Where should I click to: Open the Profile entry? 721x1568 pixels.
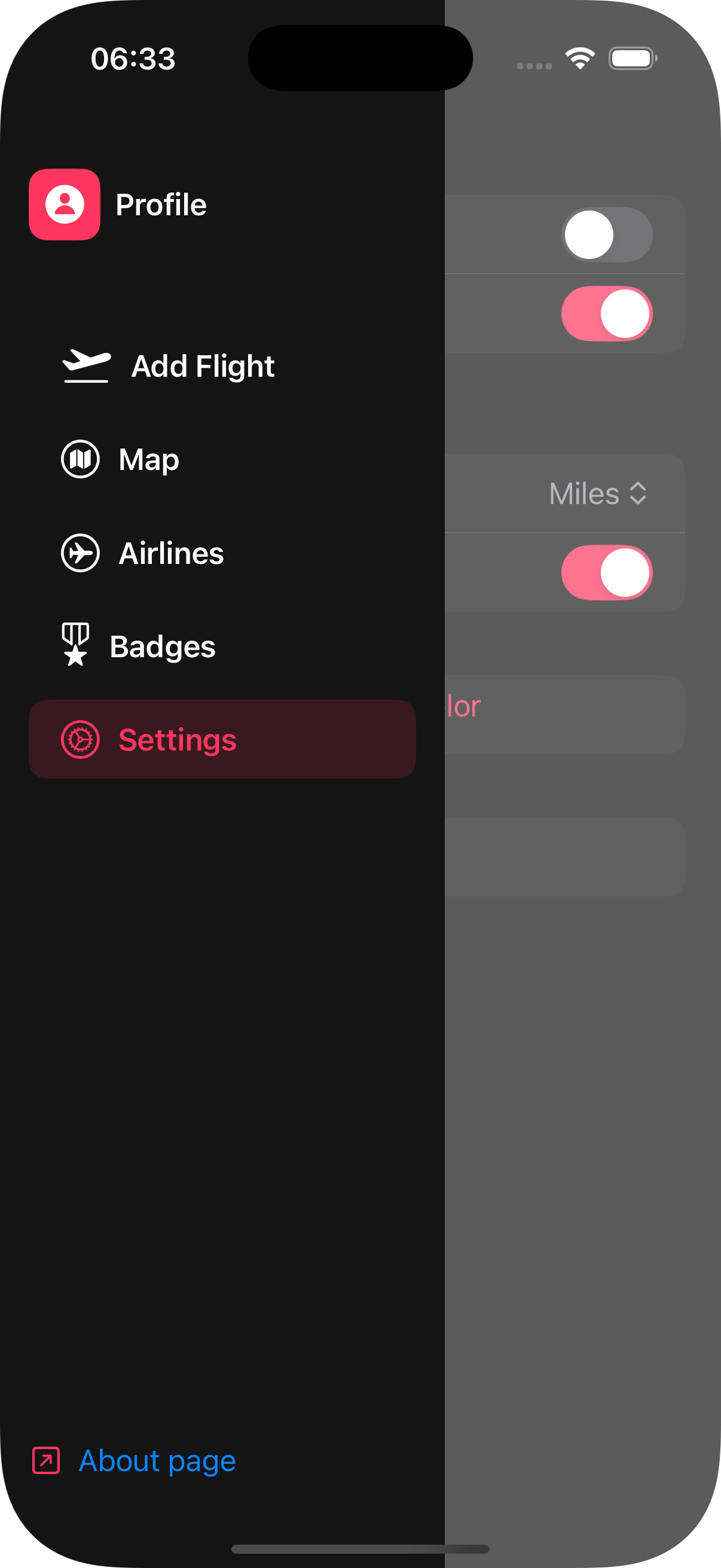118,205
